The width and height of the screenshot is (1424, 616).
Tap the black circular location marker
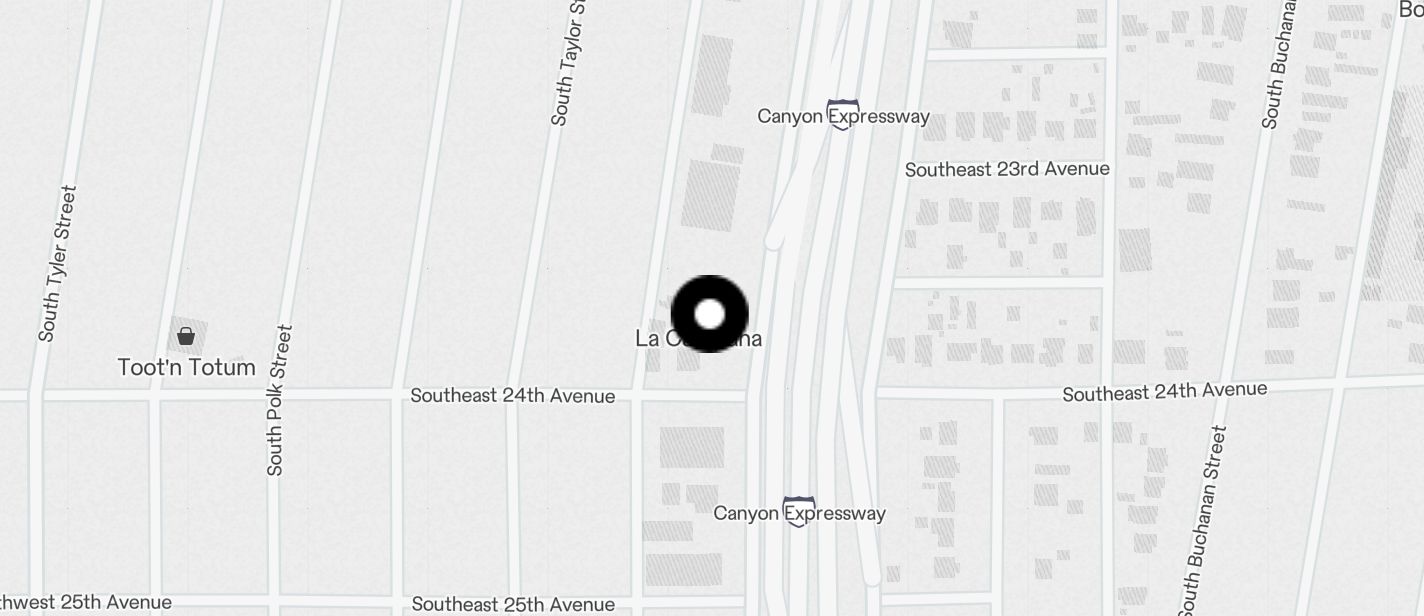pyautogui.click(x=709, y=314)
